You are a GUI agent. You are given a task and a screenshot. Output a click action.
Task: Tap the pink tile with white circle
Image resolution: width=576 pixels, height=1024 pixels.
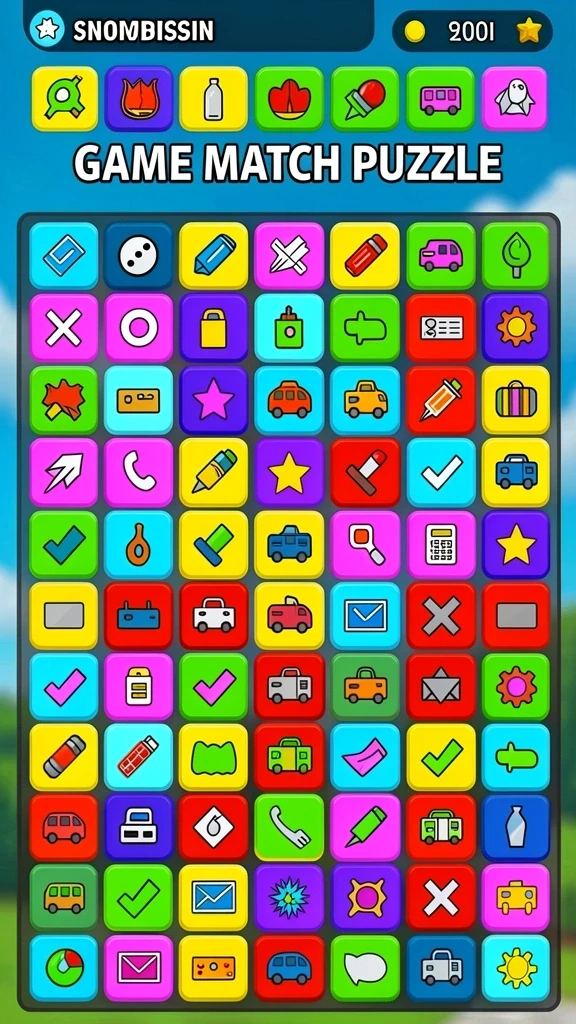[138, 327]
